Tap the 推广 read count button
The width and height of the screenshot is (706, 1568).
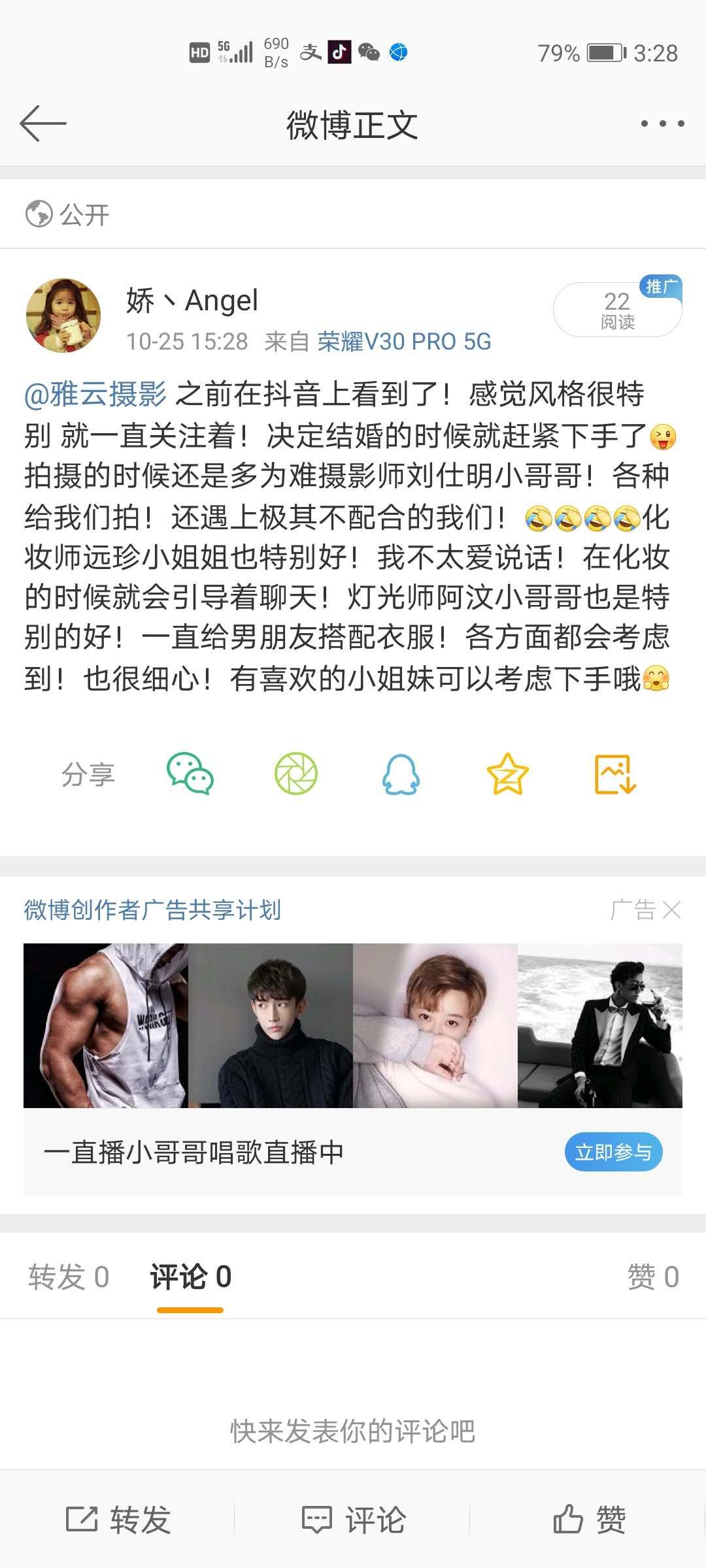tap(617, 310)
